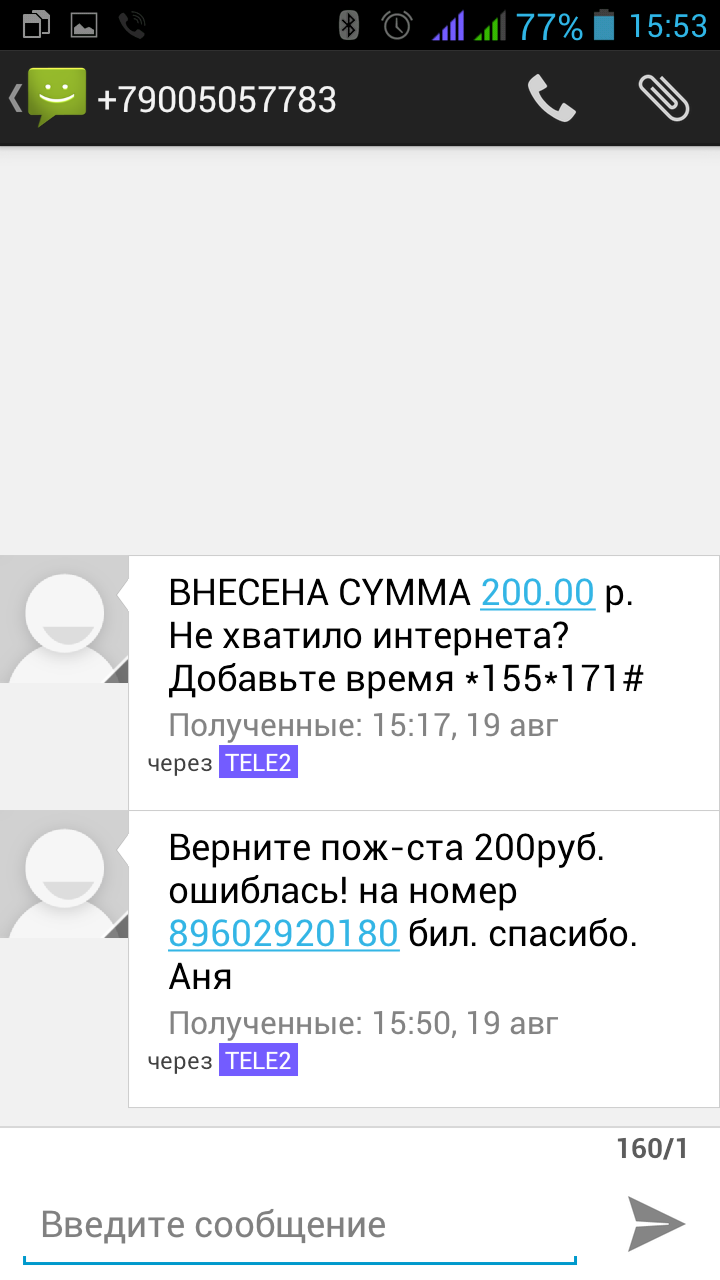720x1280 pixels.
Task: Focus the message input field
Action: [300, 1225]
